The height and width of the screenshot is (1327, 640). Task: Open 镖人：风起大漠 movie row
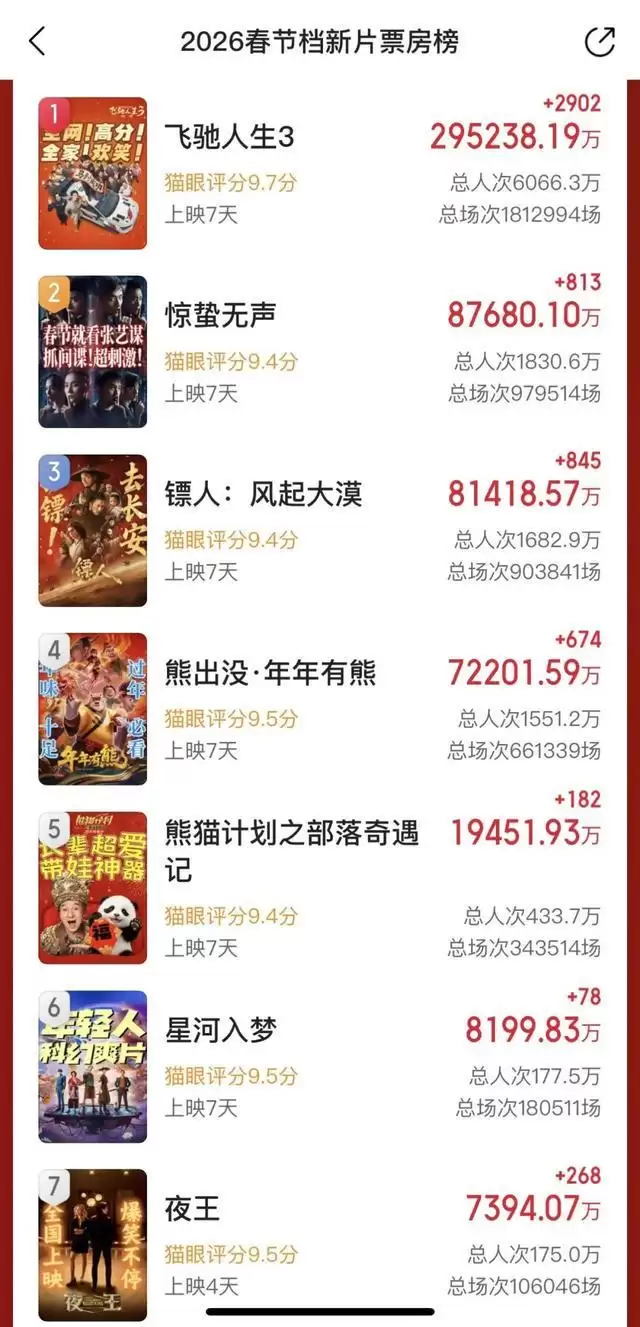263,493
